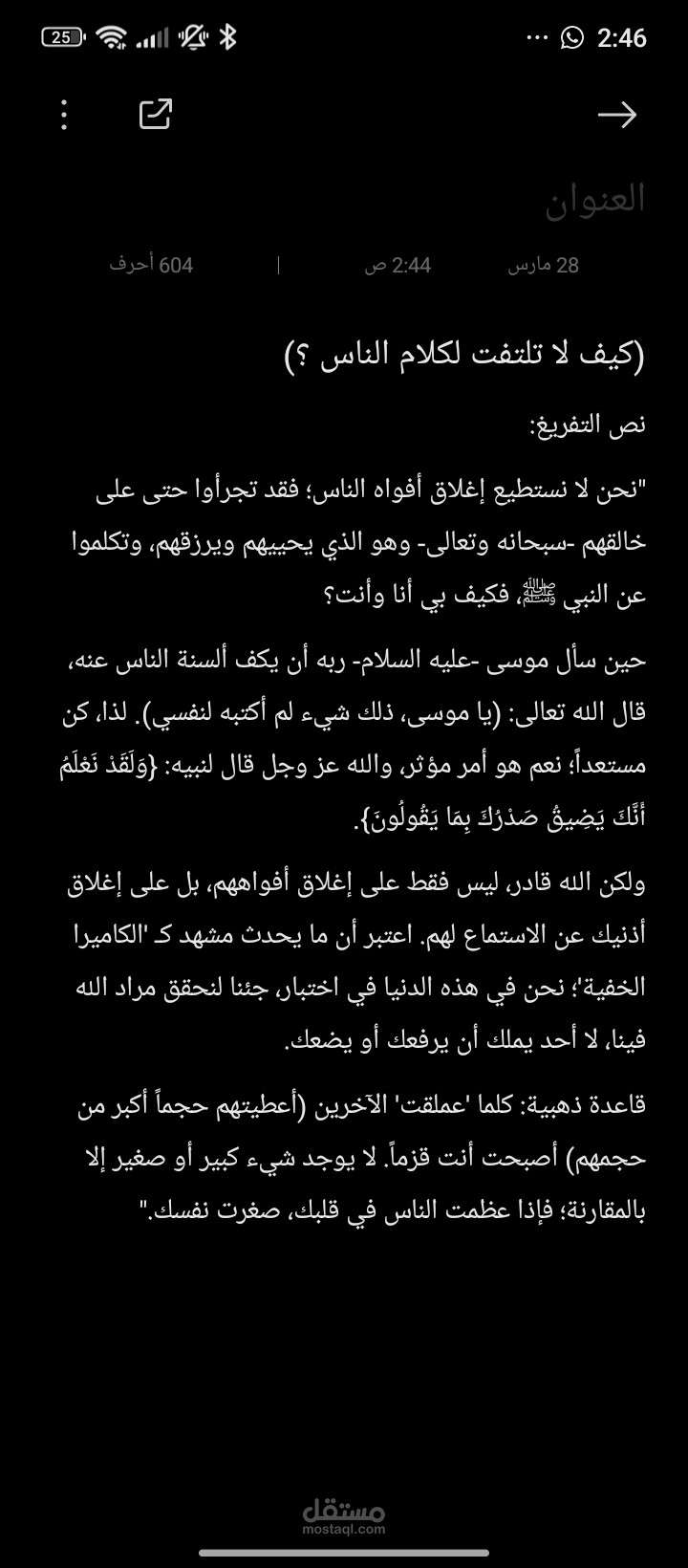Tap the Wi-Fi icon in the status bar

pyautogui.click(x=111, y=38)
